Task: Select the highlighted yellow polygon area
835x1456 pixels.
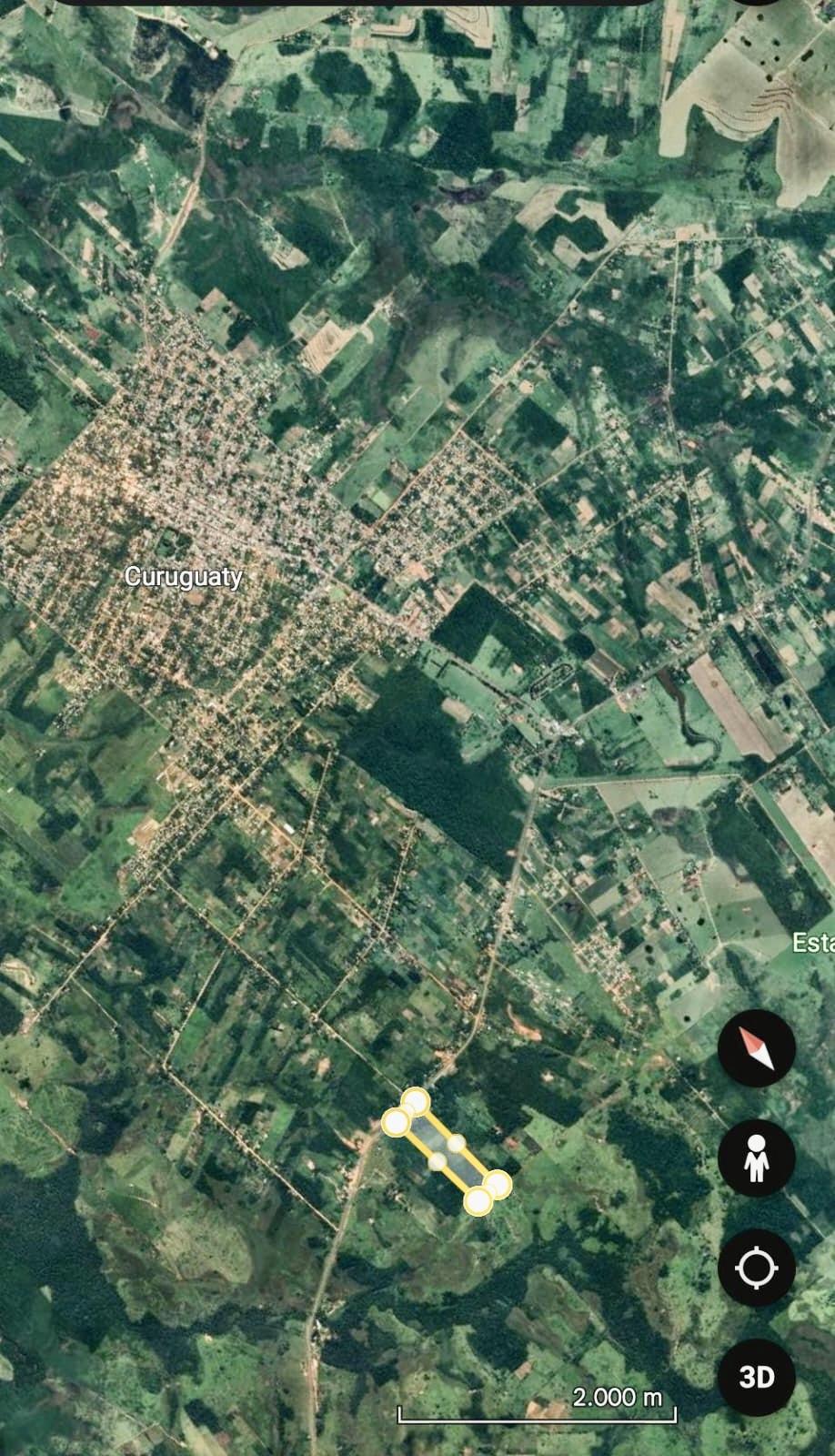Action: (448, 1152)
